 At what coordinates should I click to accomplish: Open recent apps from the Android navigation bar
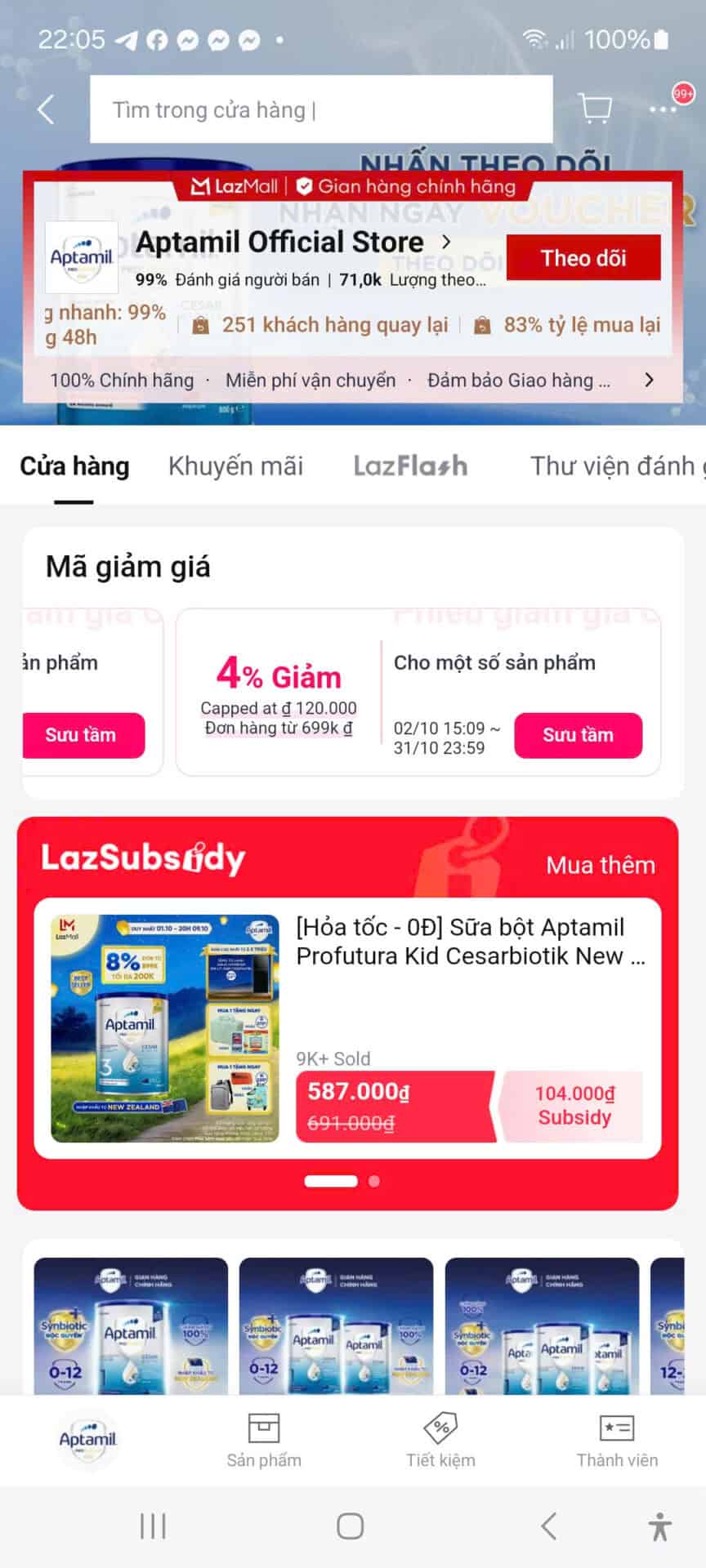click(153, 1525)
